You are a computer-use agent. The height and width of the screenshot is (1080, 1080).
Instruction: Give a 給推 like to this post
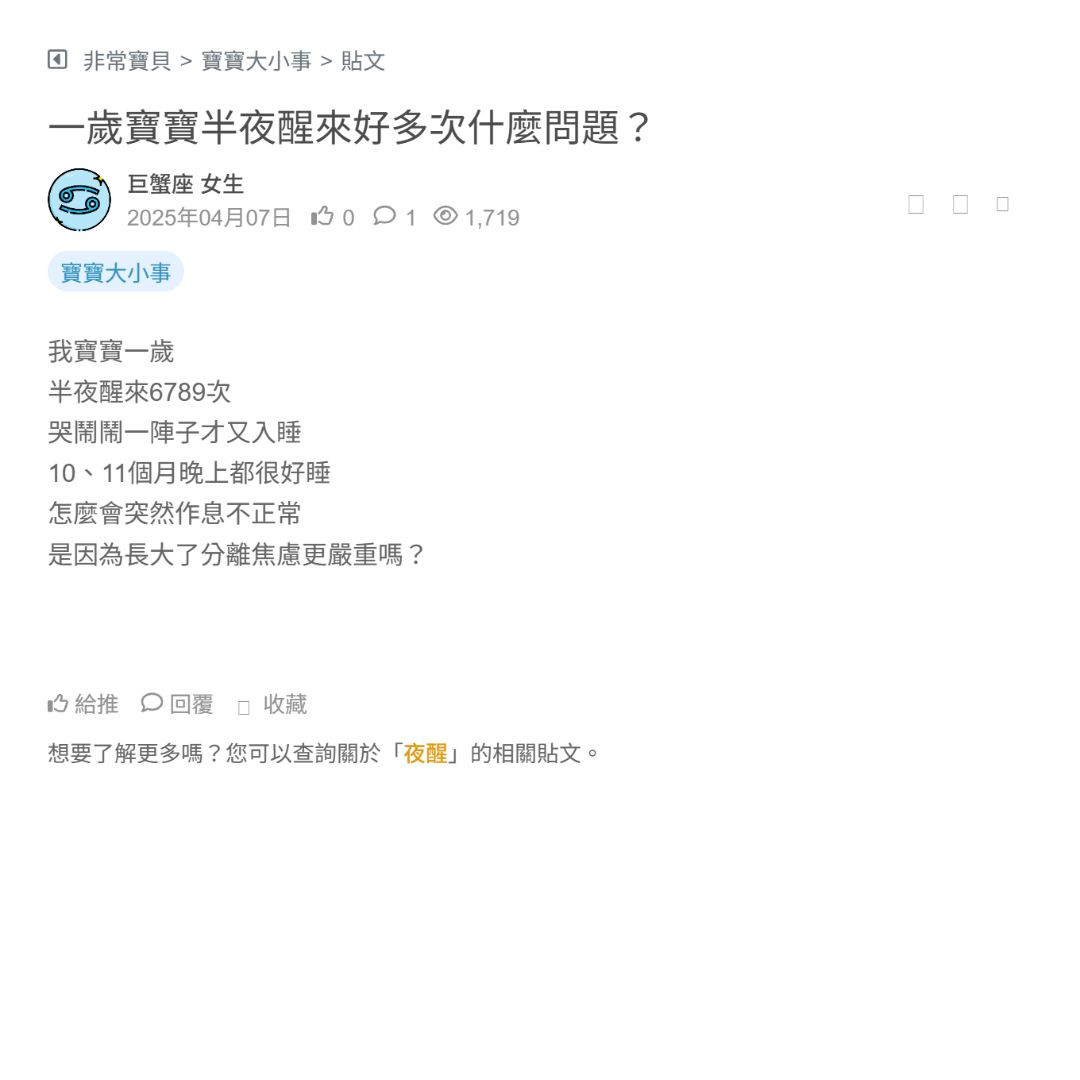[84, 704]
